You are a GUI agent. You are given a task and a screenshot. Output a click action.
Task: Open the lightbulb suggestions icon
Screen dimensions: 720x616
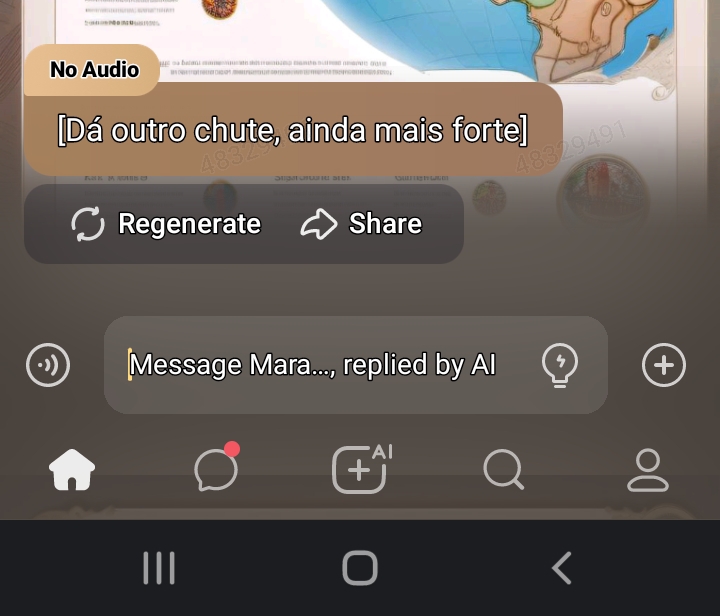560,365
